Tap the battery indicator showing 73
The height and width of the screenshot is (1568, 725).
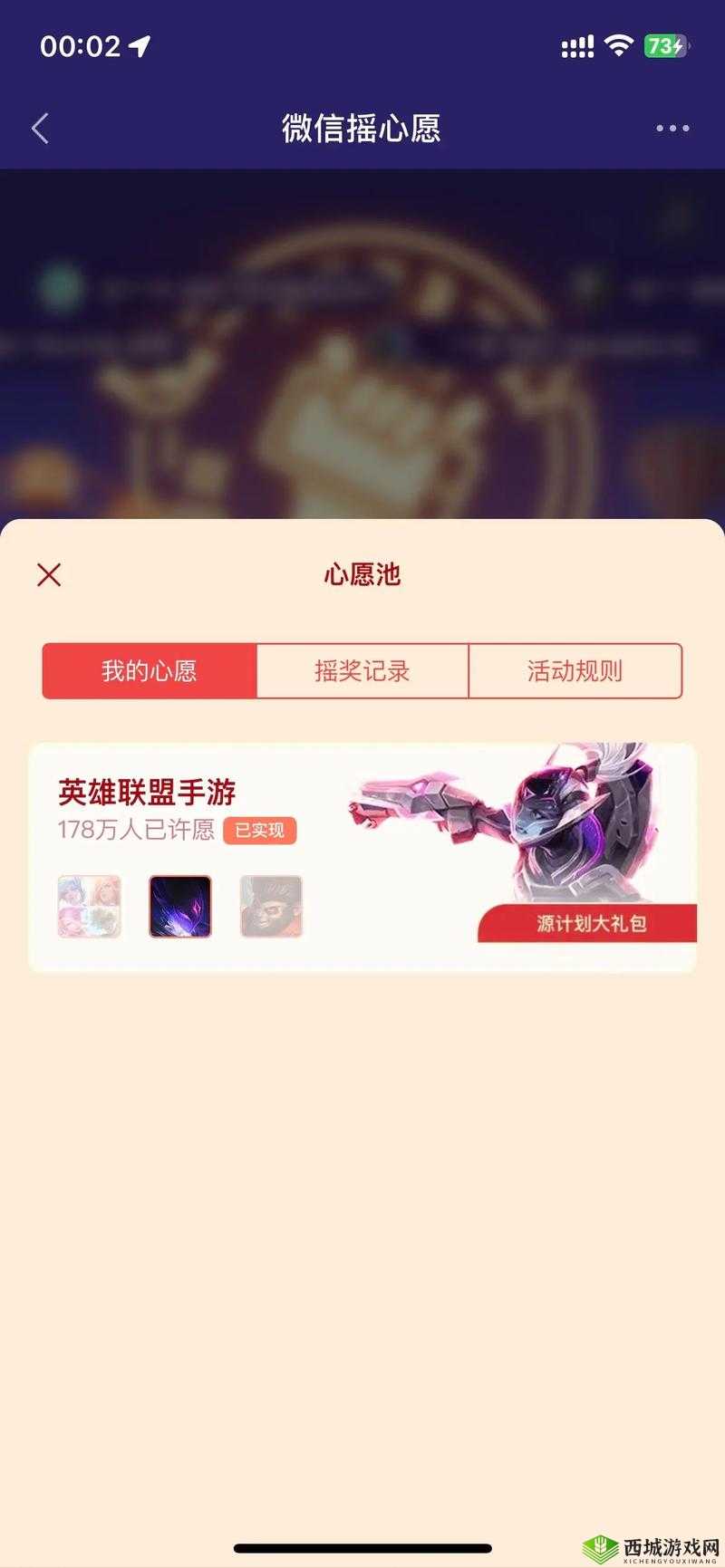pyautogui.click(x=664, y=43)
